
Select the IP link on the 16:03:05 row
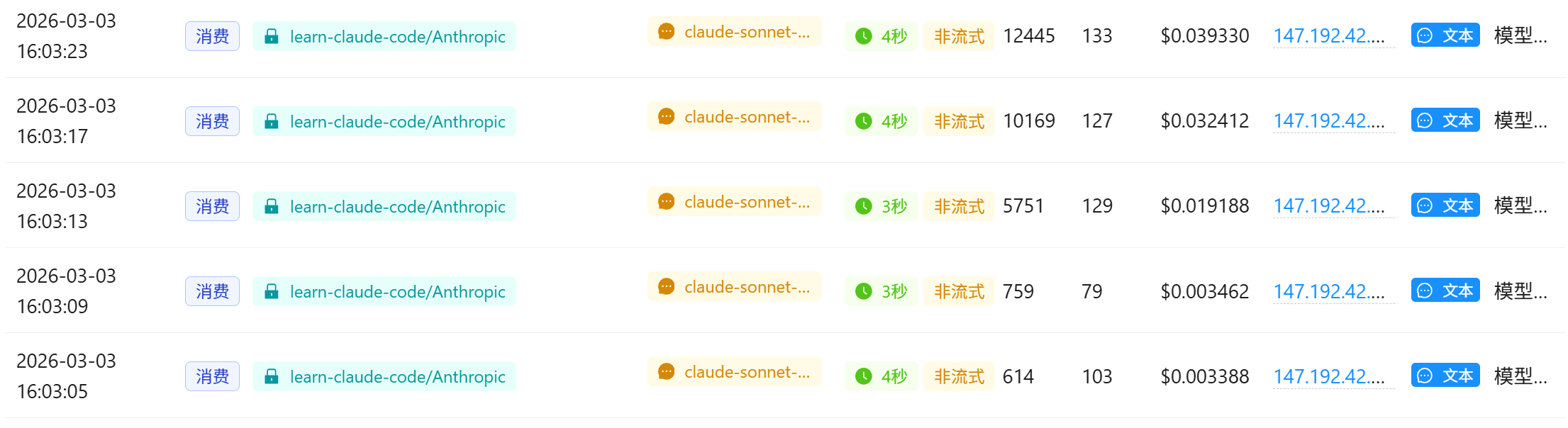[1329, 376]
